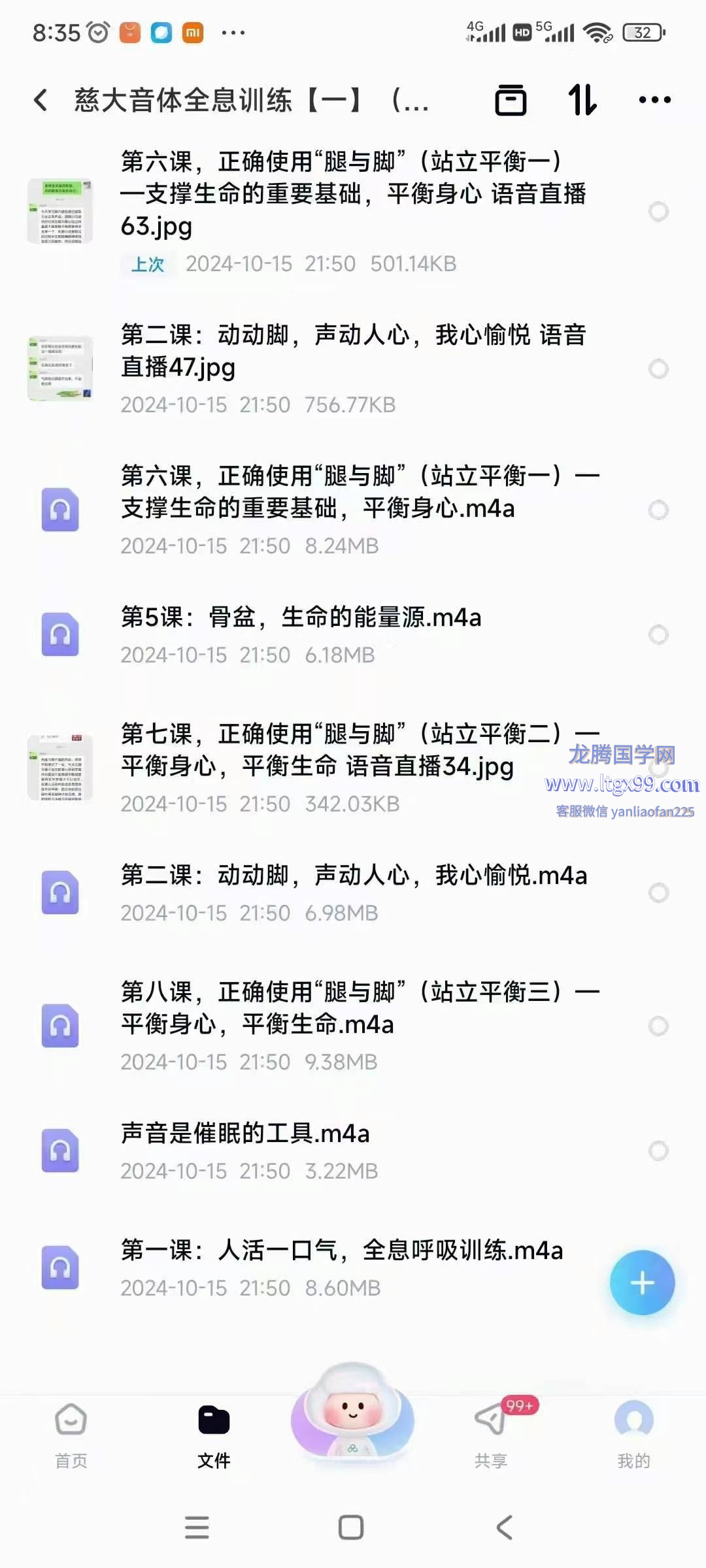Open 声音是催眠的工具.m4a audio file

point(353,1151)
